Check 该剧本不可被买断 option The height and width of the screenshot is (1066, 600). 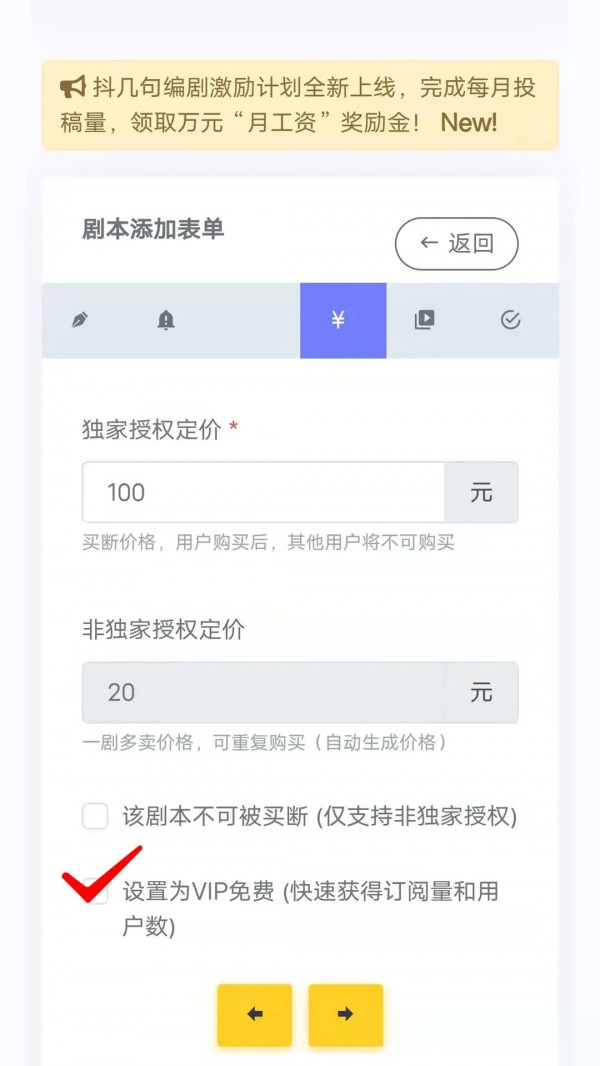tap(95, 816)
